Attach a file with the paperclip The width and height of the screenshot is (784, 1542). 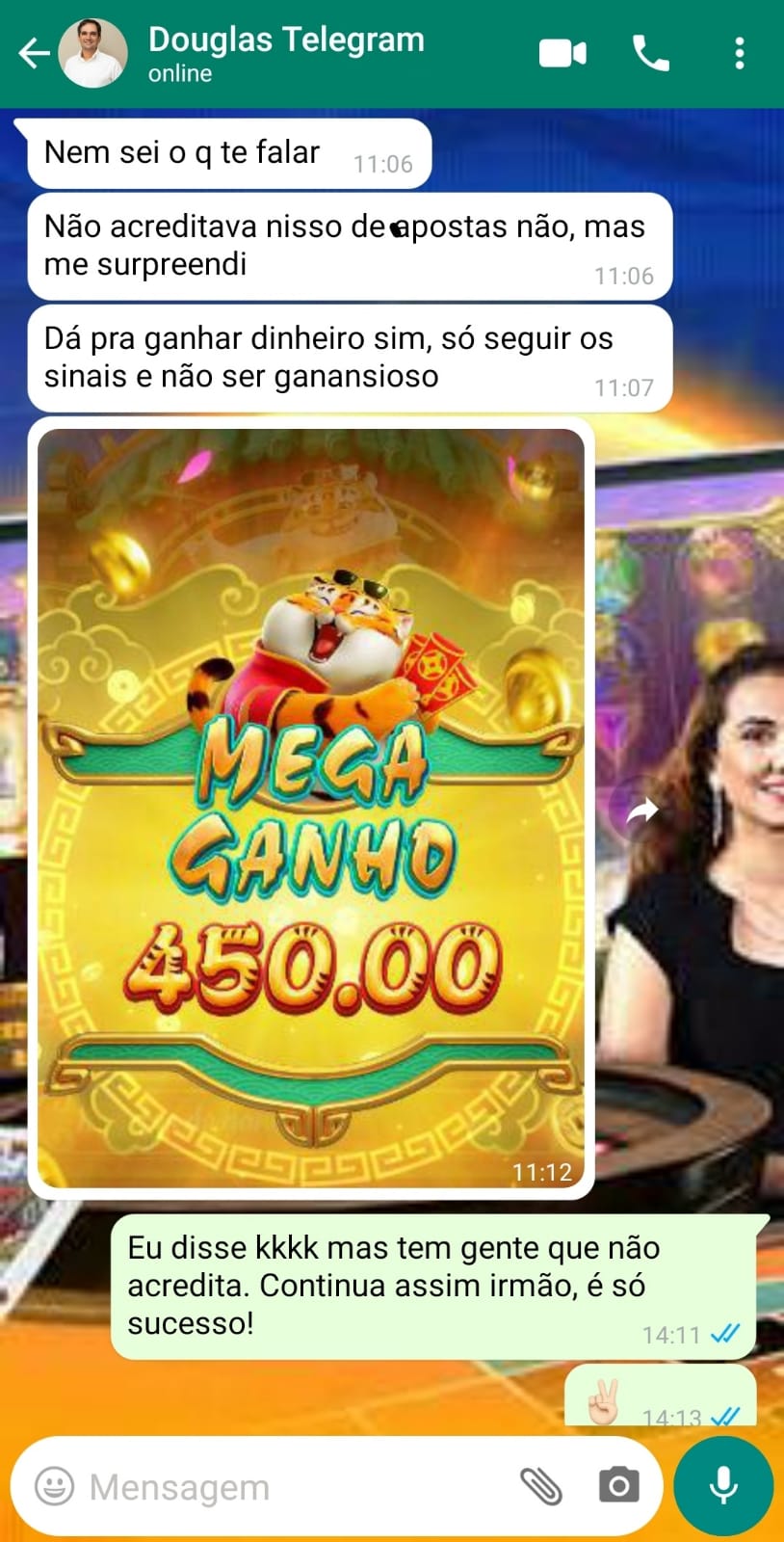[541, 1486]
